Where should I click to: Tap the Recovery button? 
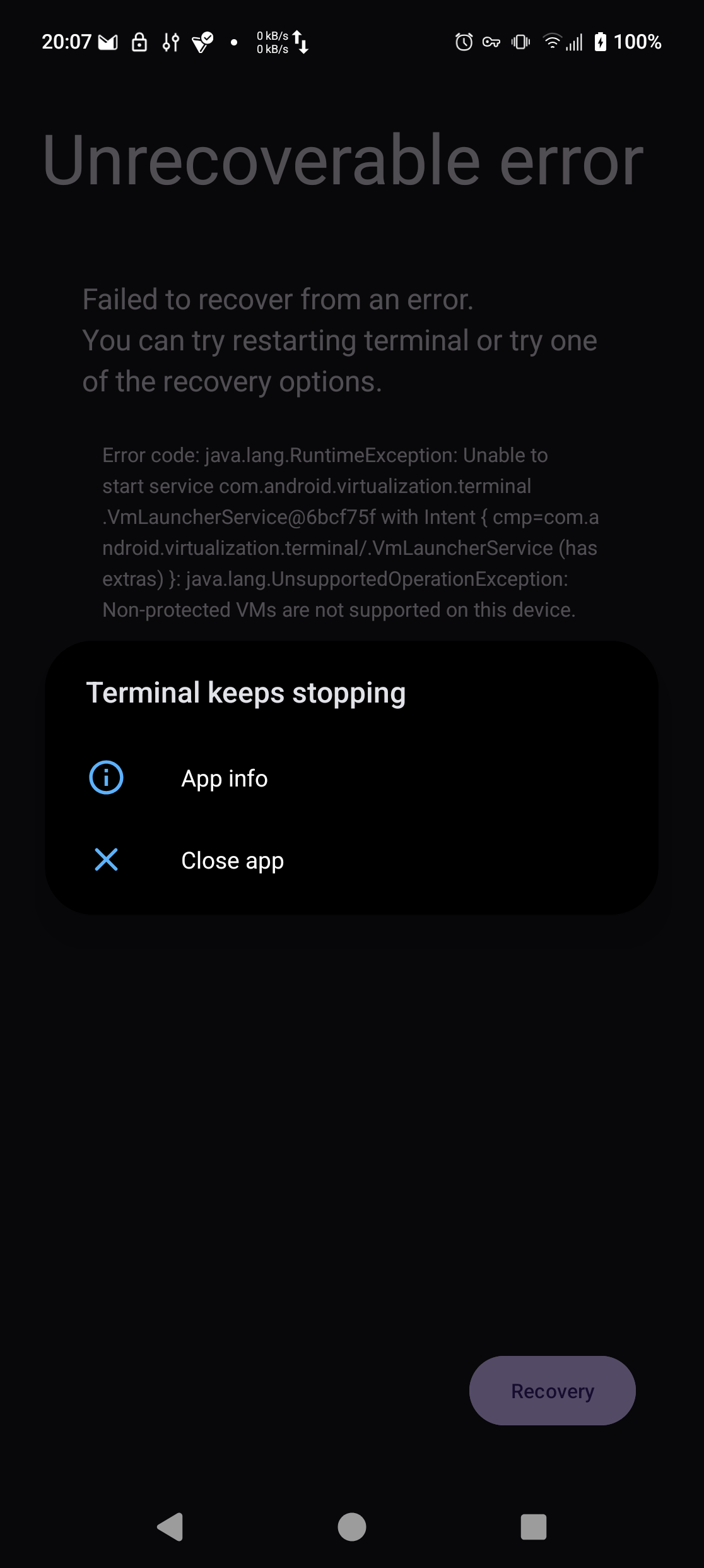(x=552, y=1391)
